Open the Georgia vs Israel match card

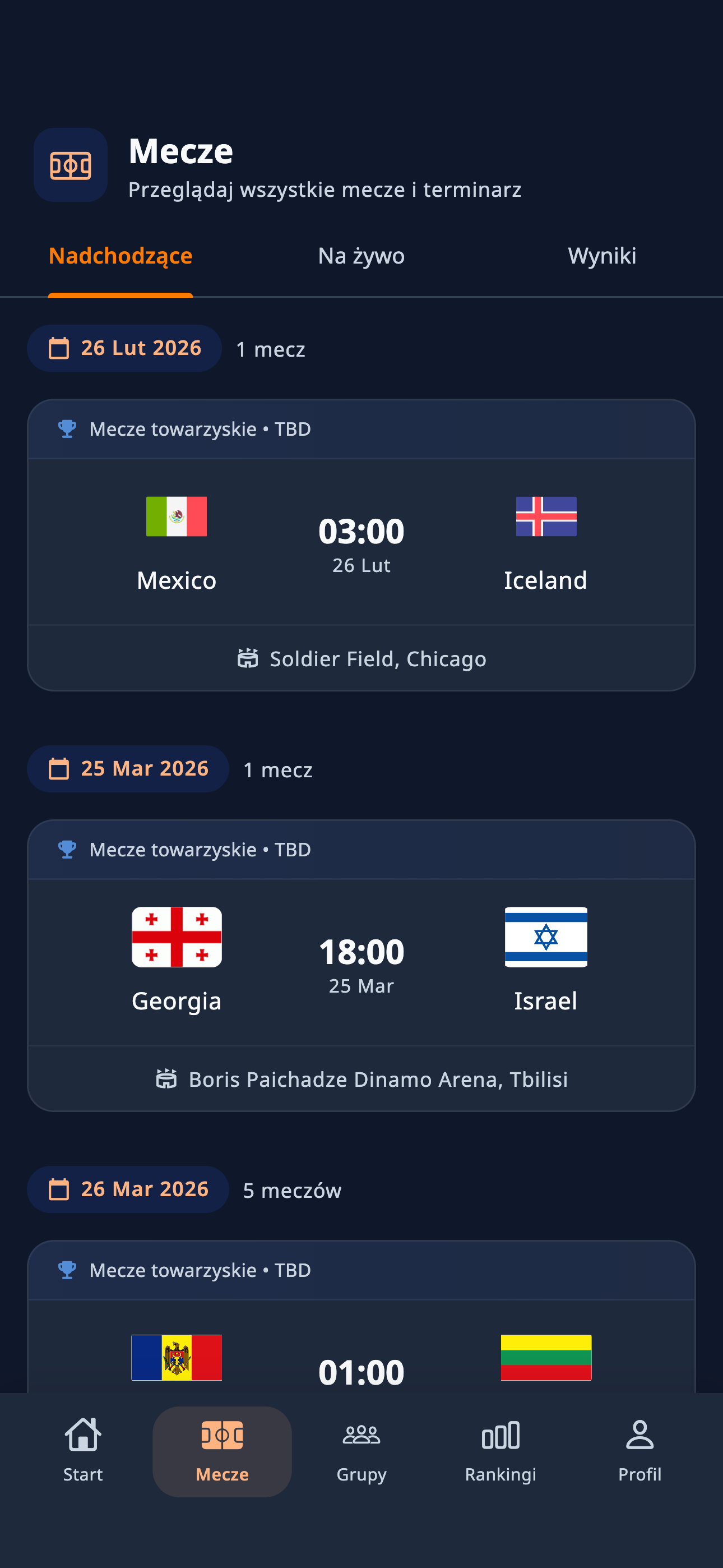(361, 962)
